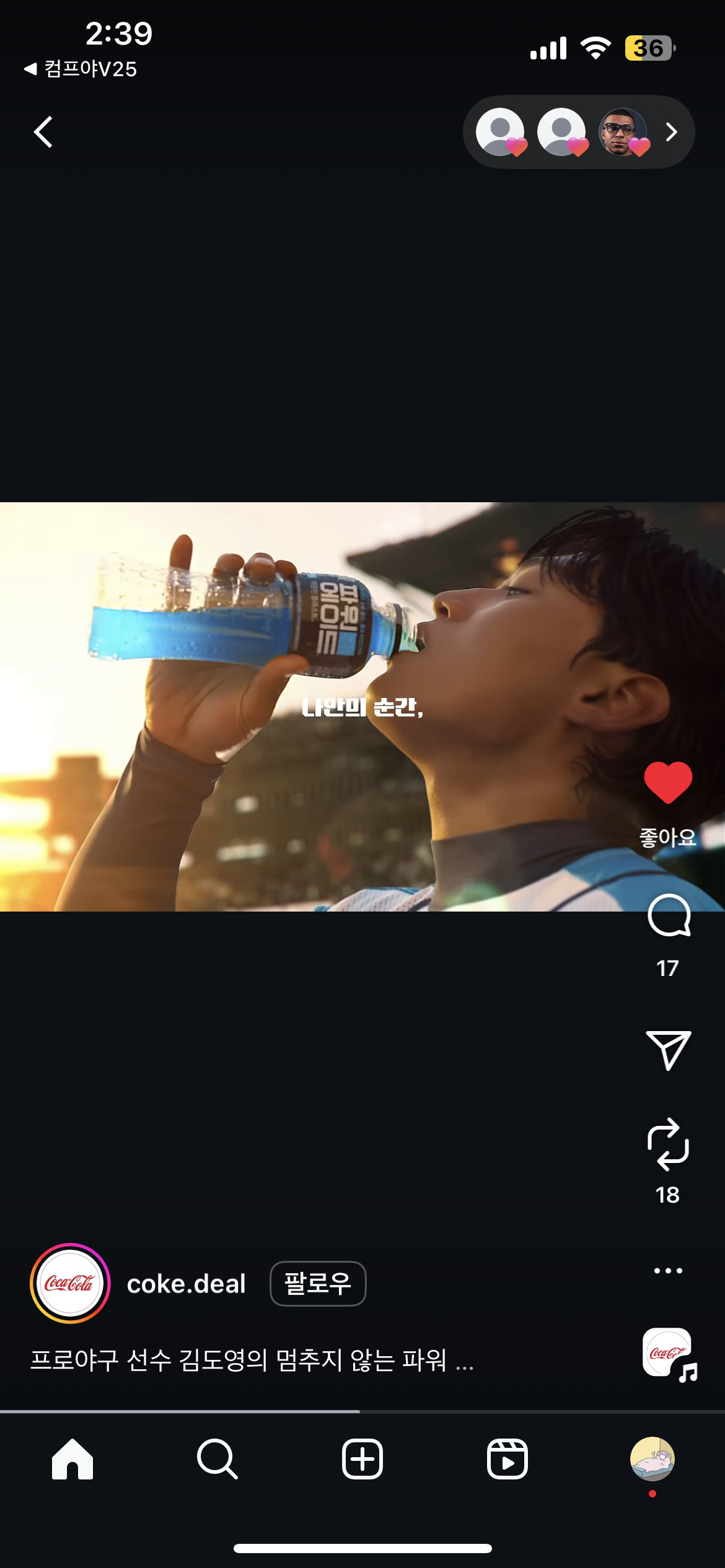This screenshot has height=1568, width=725.
Task: Go back with the top-left arrow
Action: 43,132
